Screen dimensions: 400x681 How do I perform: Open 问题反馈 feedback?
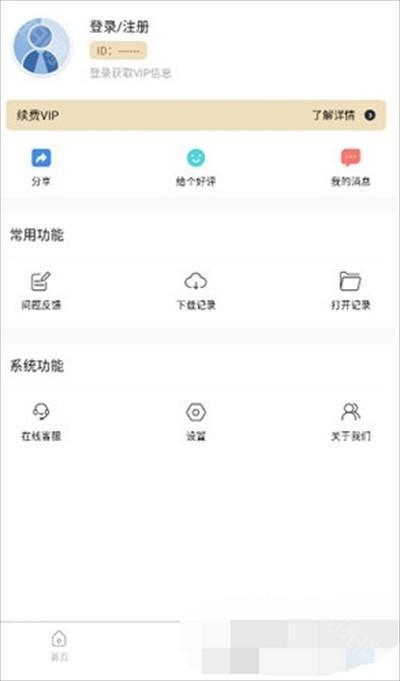click(x=41, y=291)
